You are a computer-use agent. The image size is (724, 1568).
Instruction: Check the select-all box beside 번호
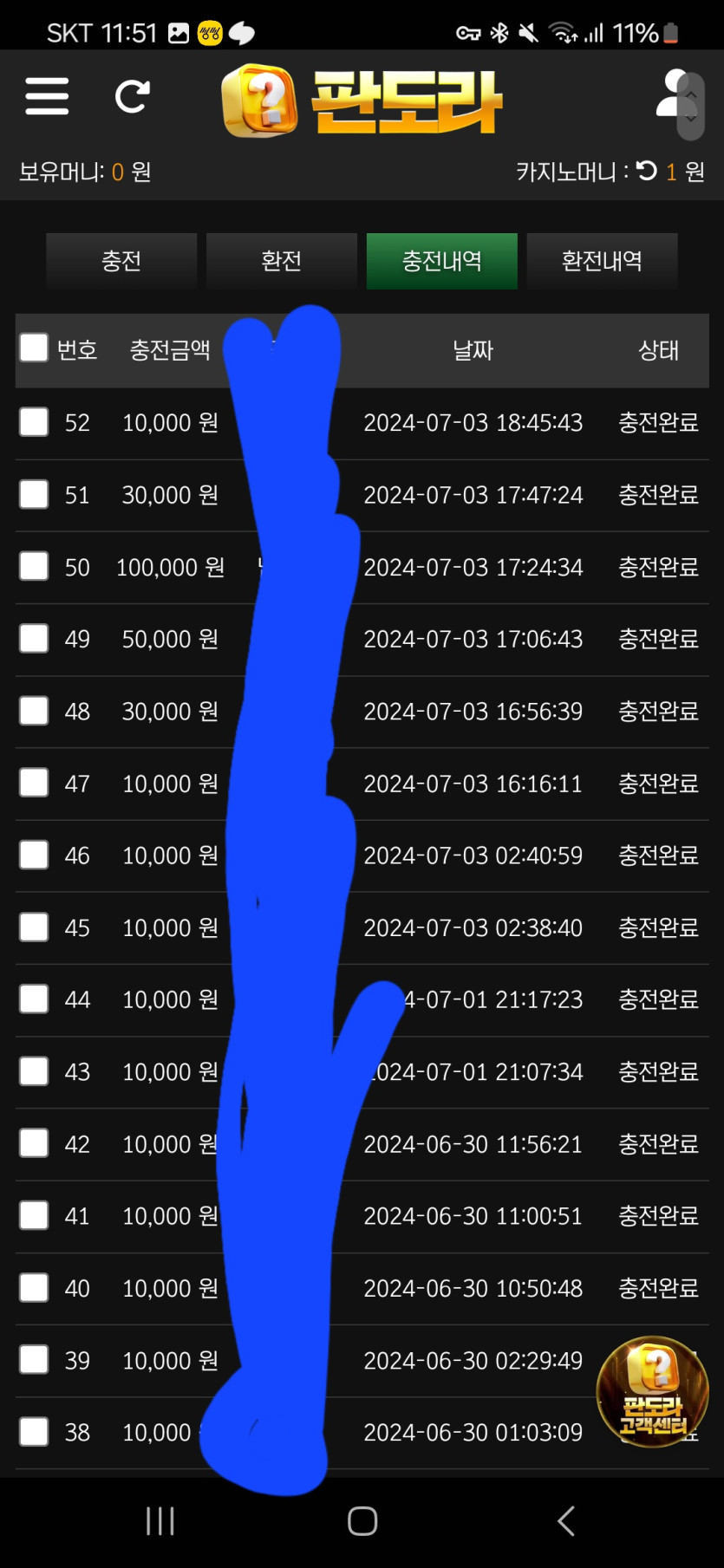coord(34,348)
